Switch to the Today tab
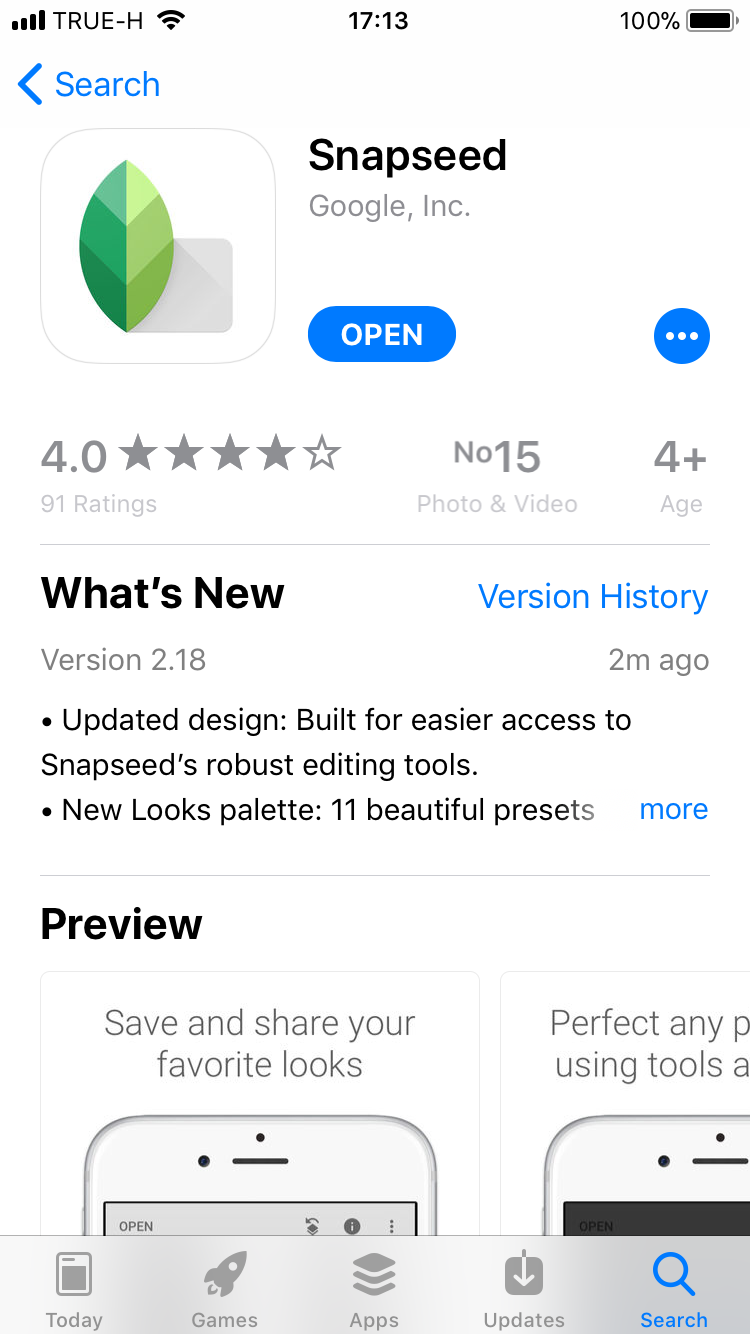Viewport: 750px width, 1334px height. (74, 1290)
